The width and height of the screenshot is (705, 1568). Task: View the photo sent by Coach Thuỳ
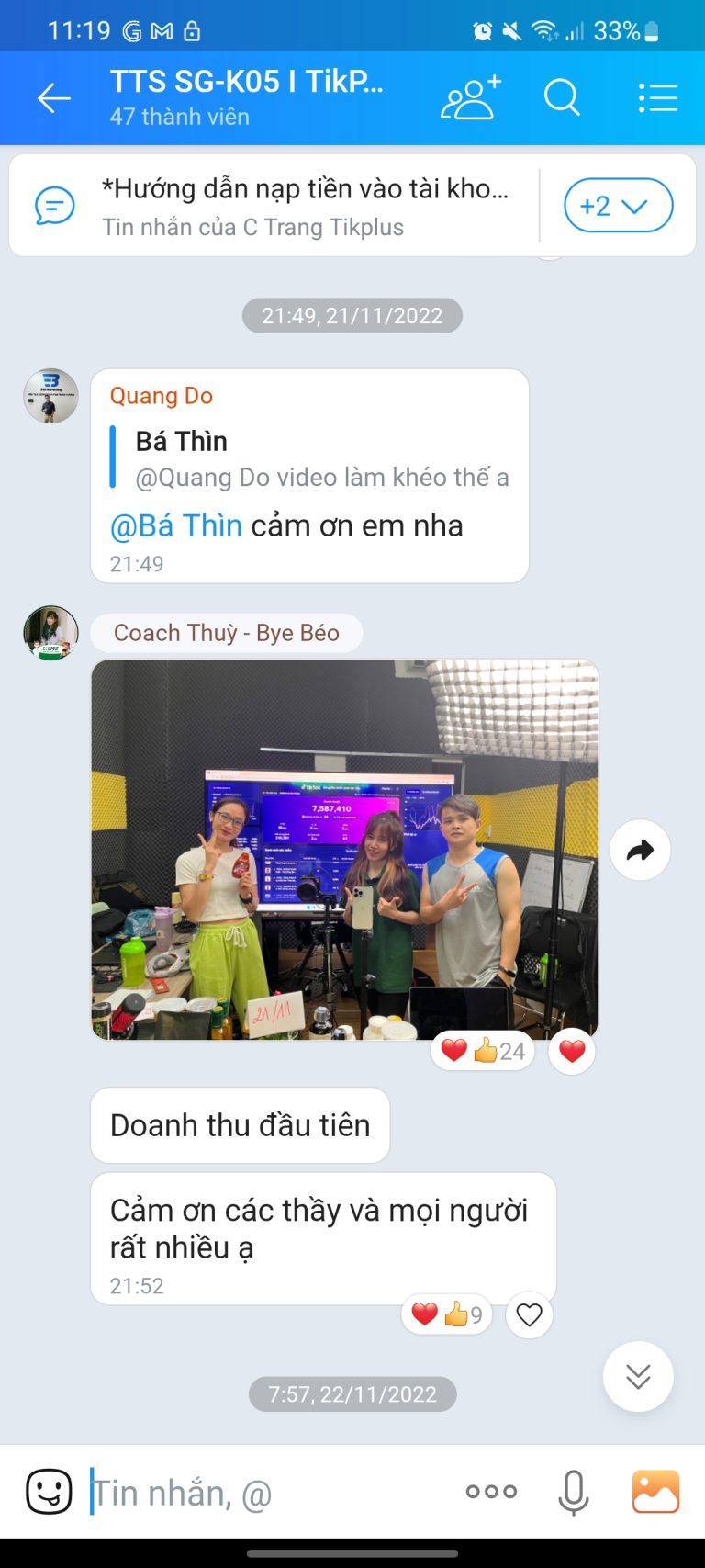[x=344, y=850]
